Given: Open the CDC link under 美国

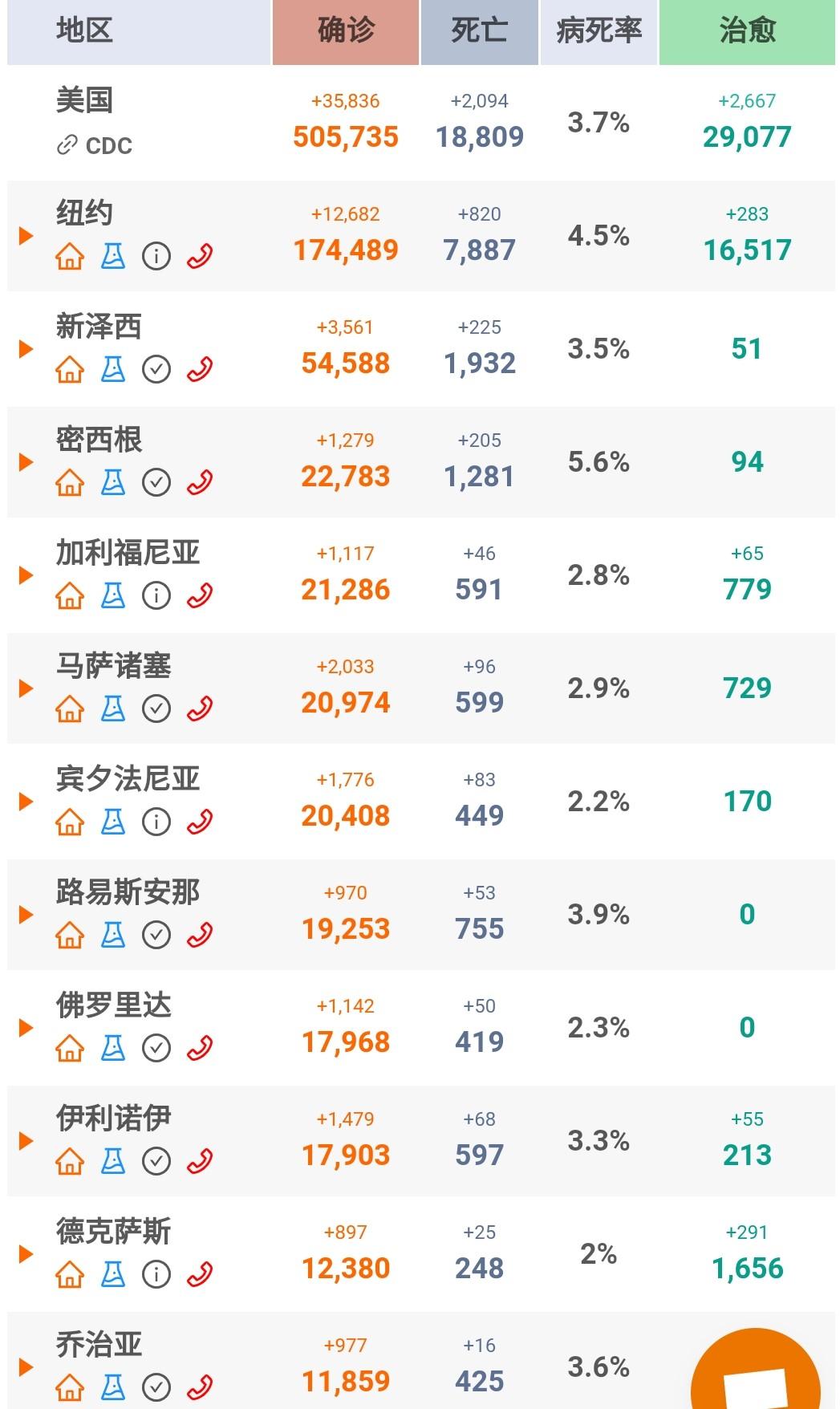Looking at the screenshot, I should [x=96, y=146].
